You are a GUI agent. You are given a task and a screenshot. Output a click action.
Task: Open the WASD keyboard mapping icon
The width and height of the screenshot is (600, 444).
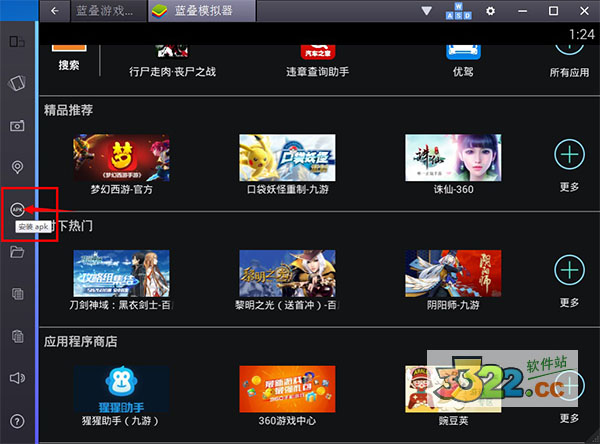click(457, 11)
